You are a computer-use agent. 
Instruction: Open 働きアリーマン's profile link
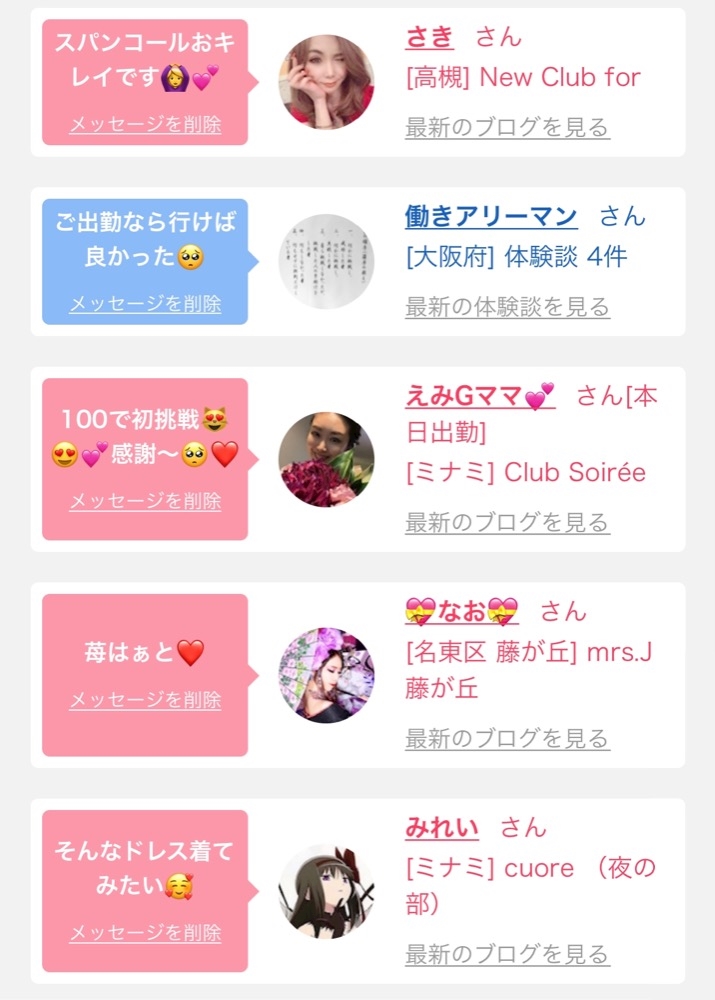tap(491, 216)
